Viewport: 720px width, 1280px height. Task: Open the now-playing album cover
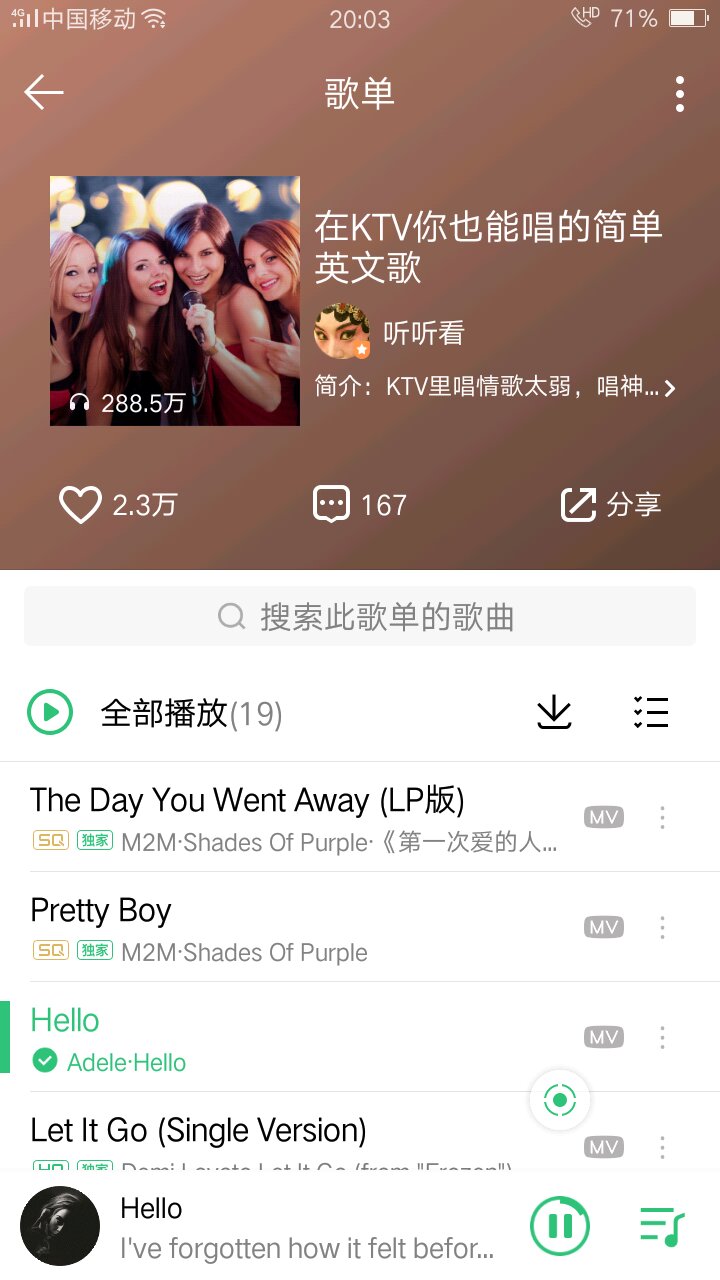tap(60, 1226)
